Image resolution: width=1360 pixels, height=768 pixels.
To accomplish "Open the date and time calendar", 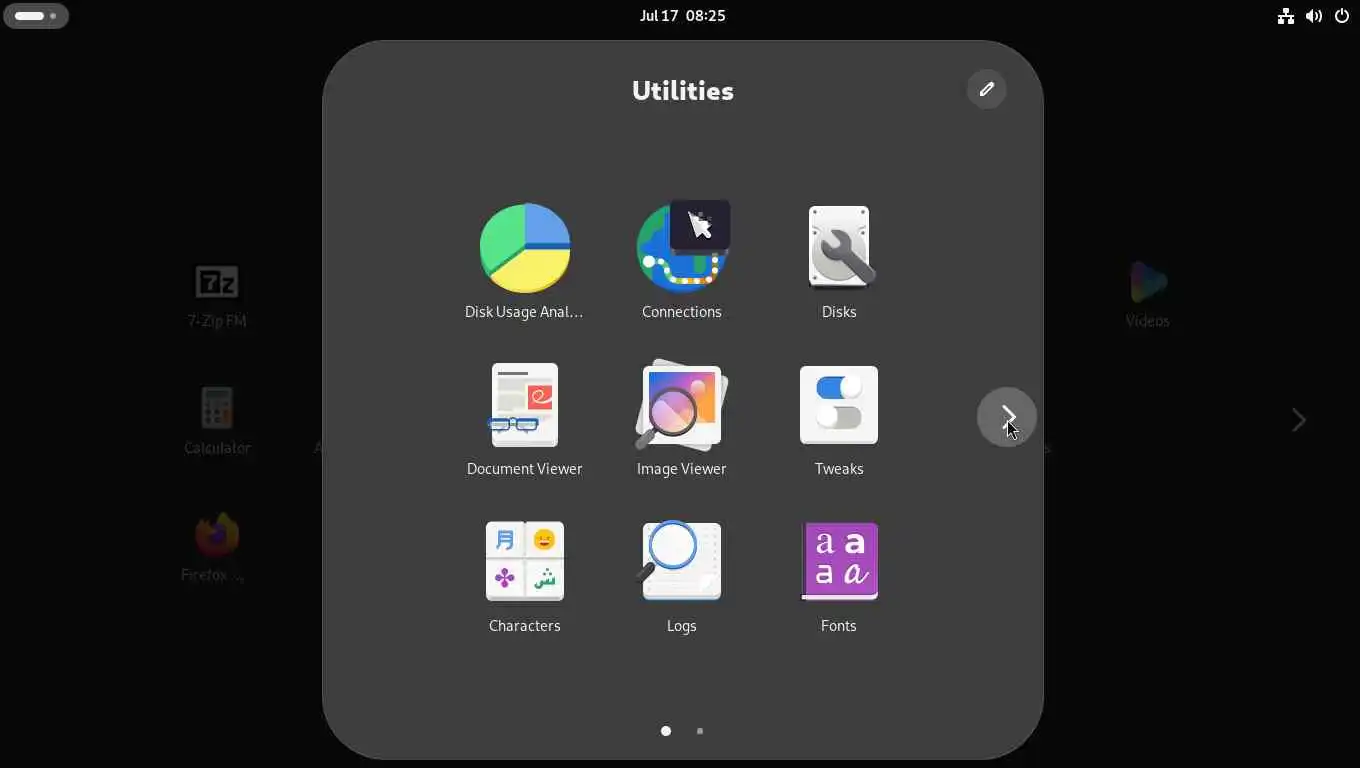I will click(x=682, y=16).
